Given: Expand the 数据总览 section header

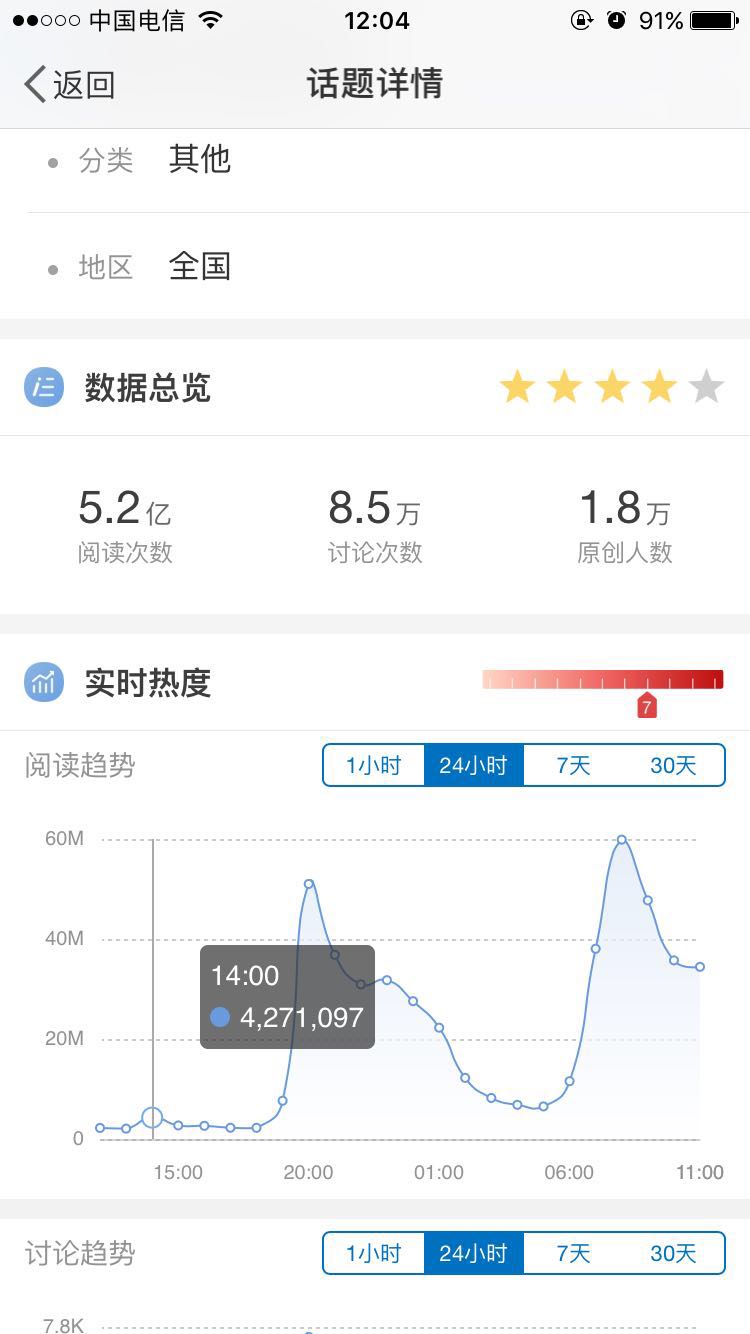Looking at the screenshot, I should (x=150, y=389).
